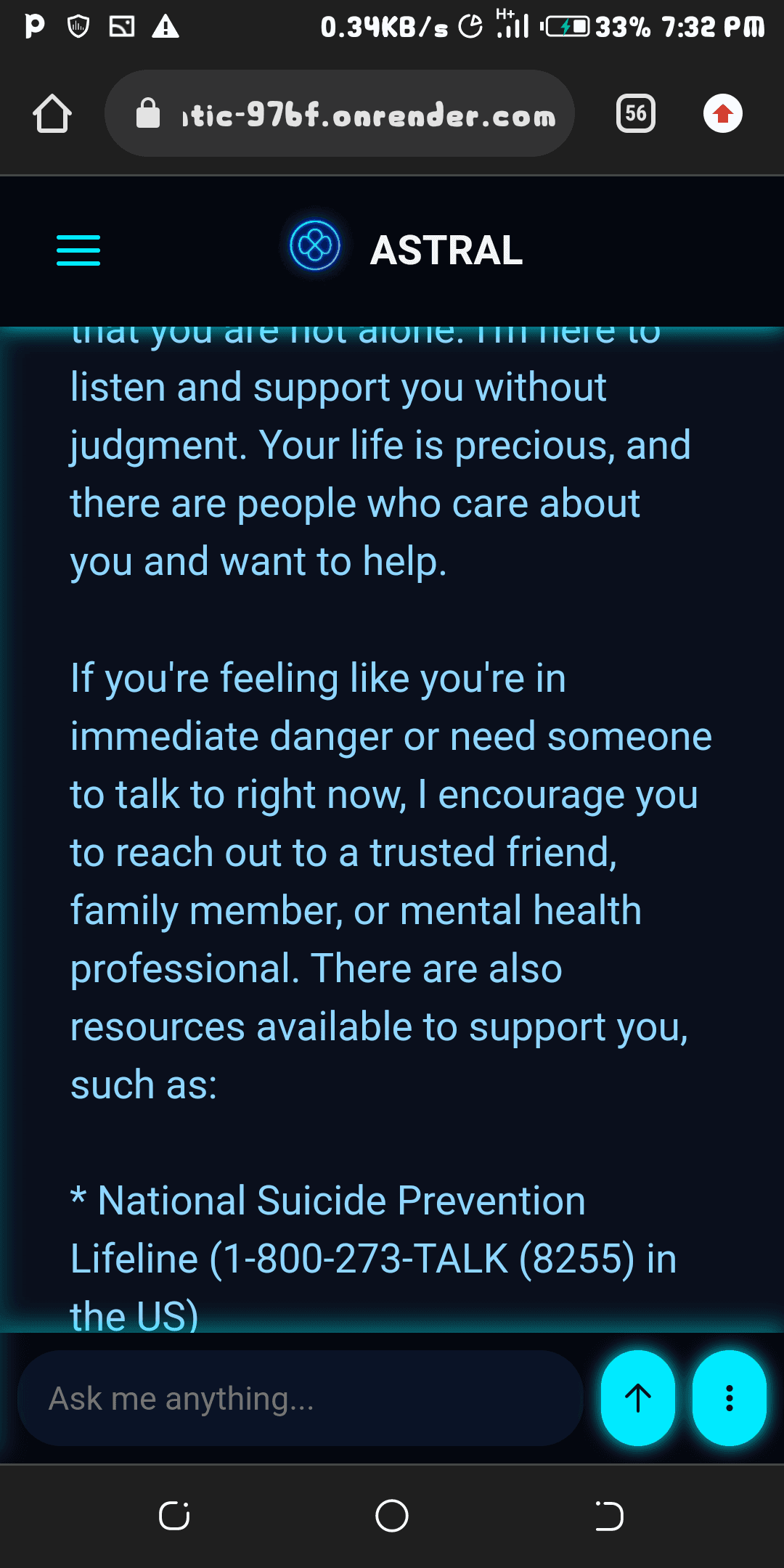Open the browser tab switcher showing 56

pos(635,114)
